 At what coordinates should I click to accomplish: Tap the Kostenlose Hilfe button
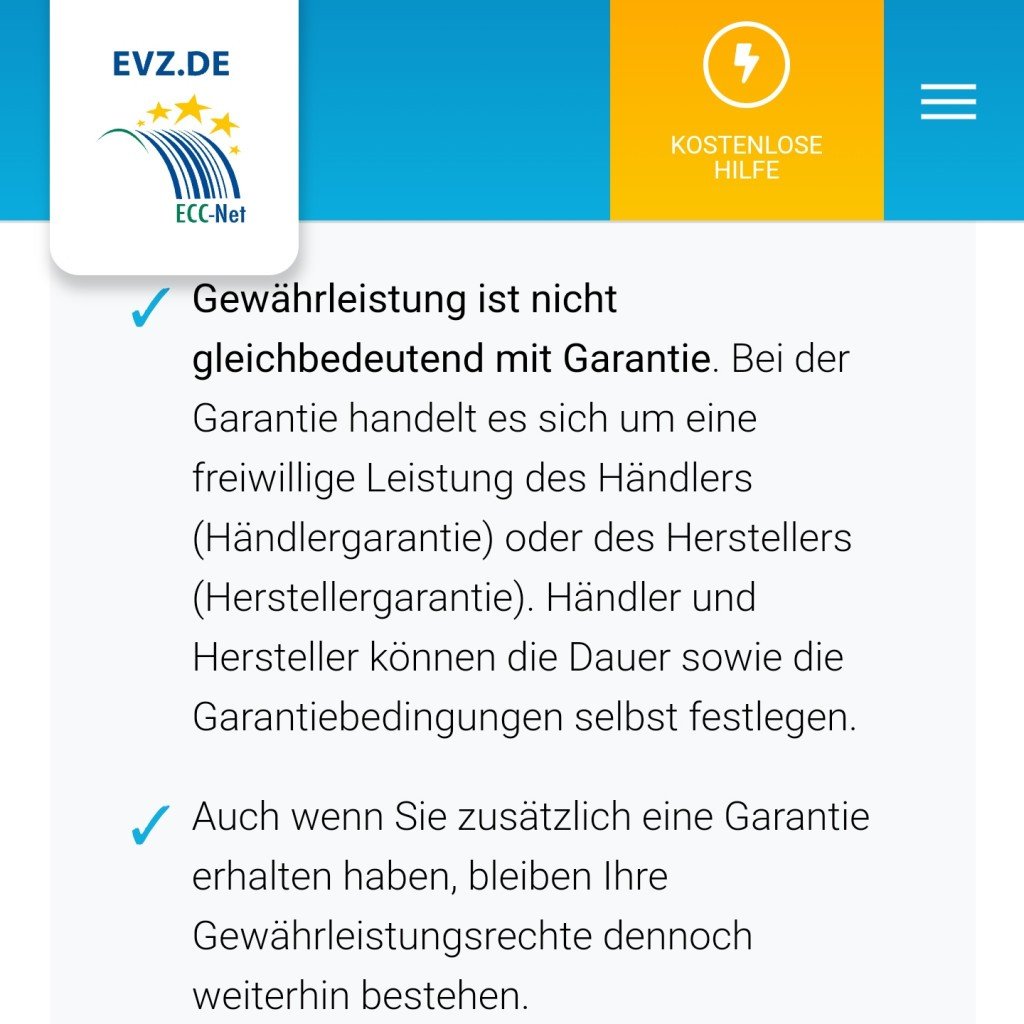coord(746,108)
